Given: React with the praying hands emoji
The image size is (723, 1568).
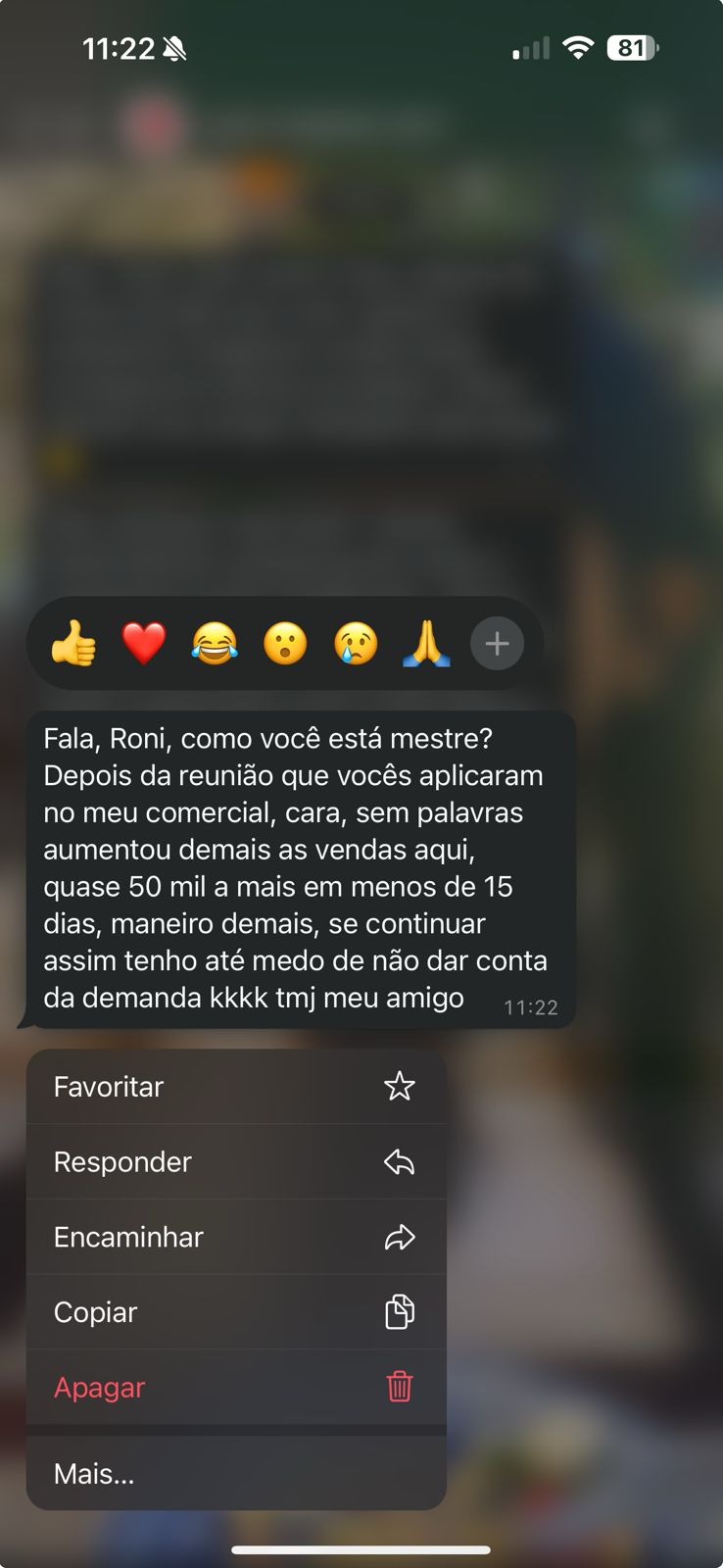Looking at the screenshot, I should click(426, 644).
